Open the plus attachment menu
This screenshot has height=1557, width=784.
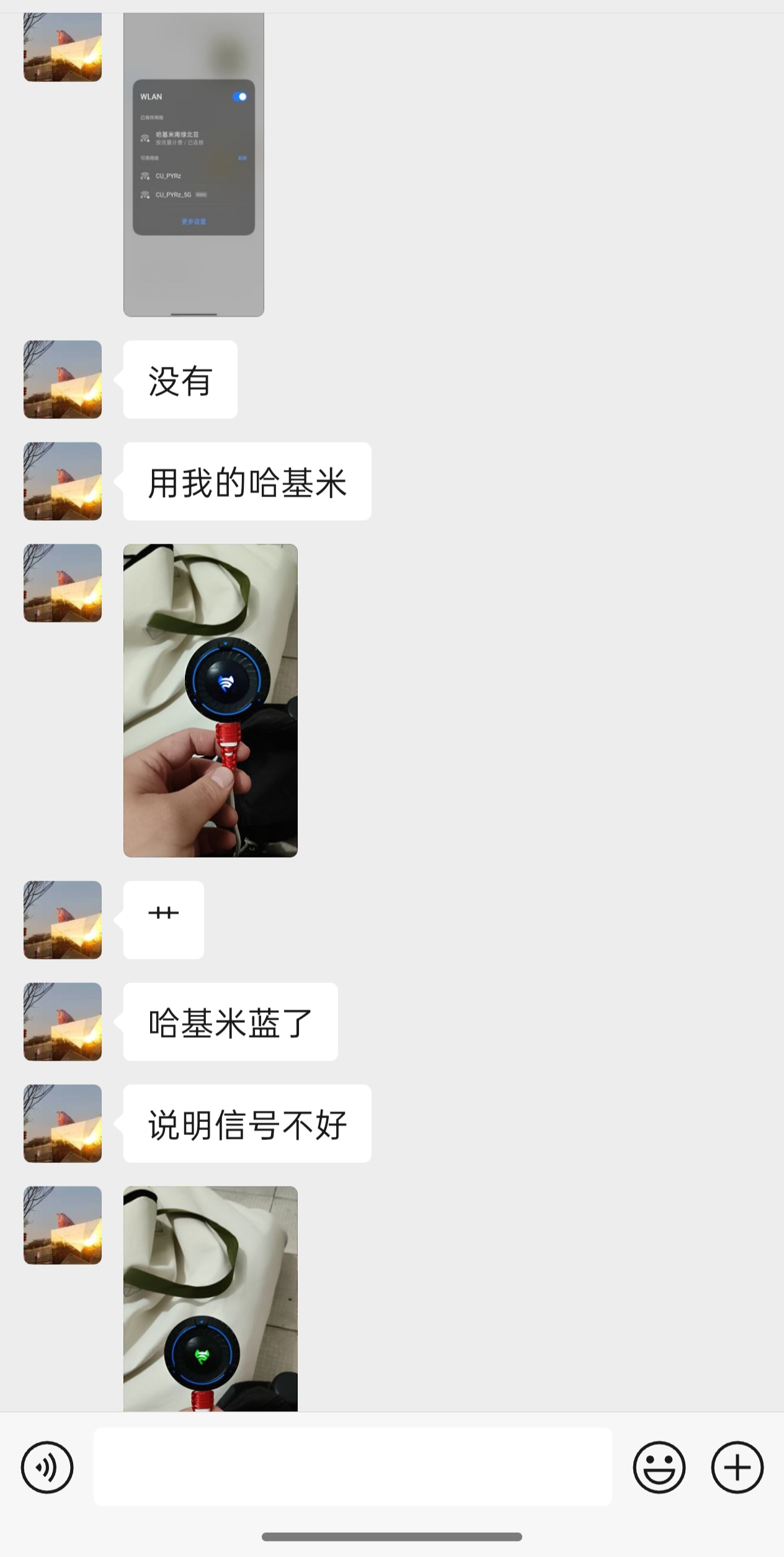(737, 1467)
